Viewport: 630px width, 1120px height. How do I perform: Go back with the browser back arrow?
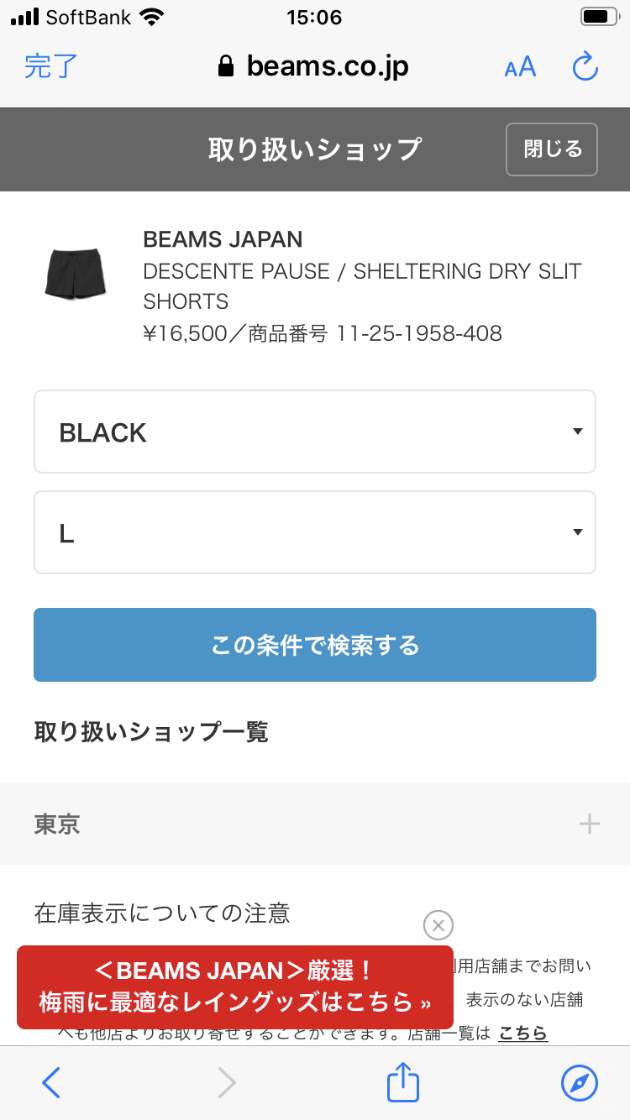click(x=51, y=1084)
